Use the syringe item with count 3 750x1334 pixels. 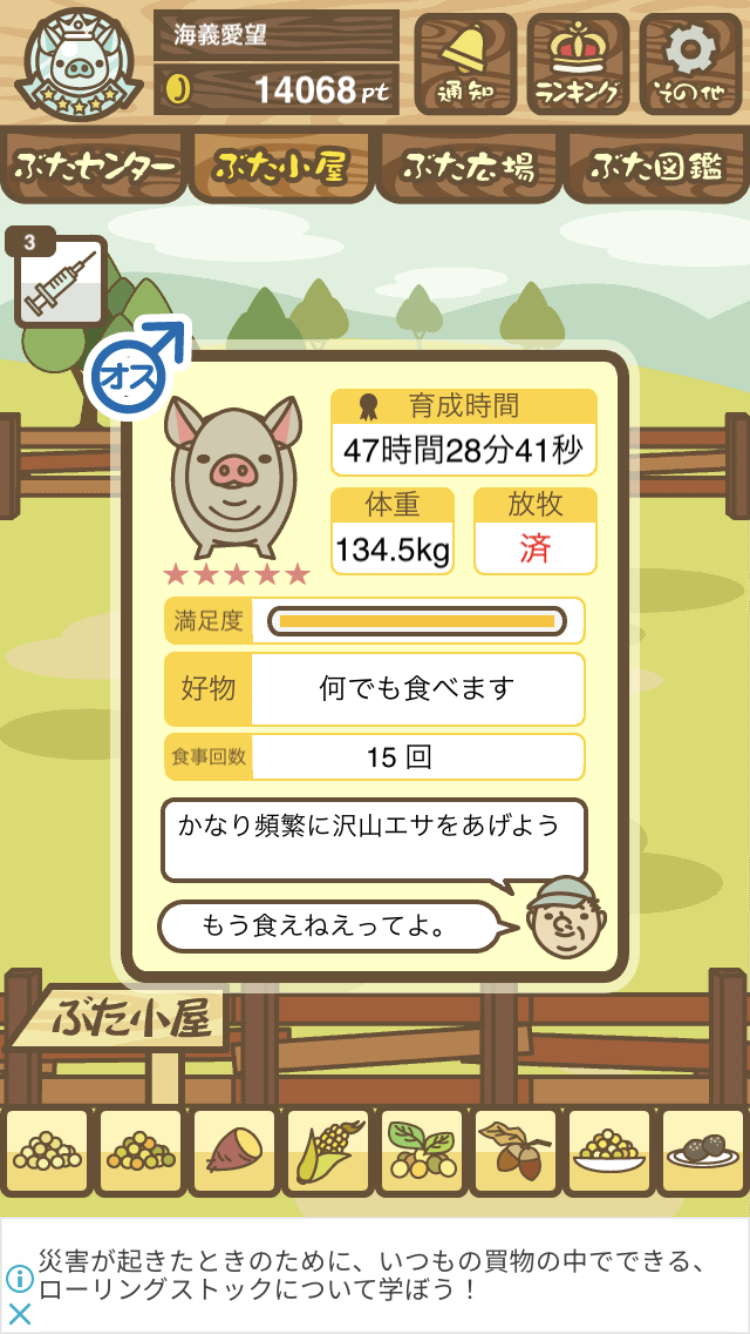click(x=60, y=280)
